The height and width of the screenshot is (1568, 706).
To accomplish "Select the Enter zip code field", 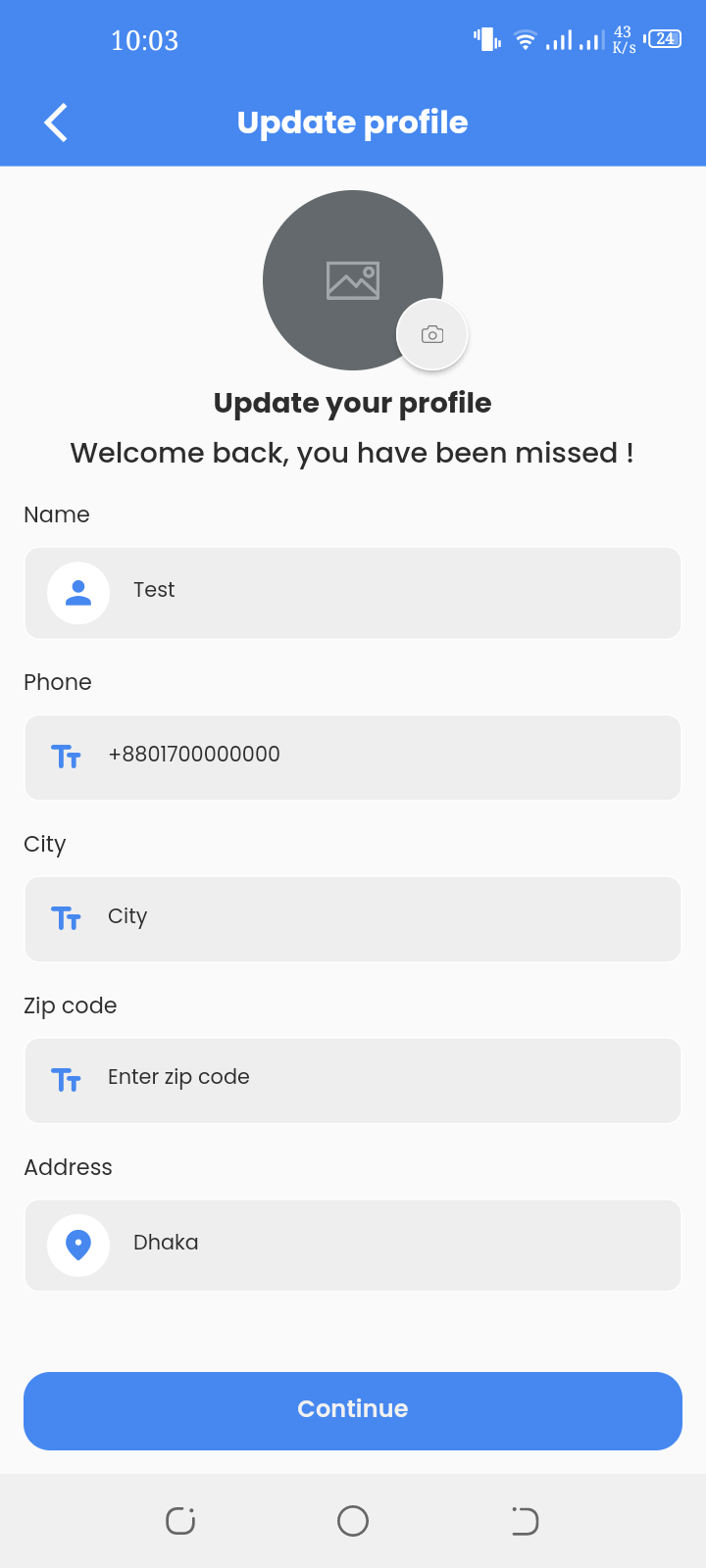I will pos(392,1080).
